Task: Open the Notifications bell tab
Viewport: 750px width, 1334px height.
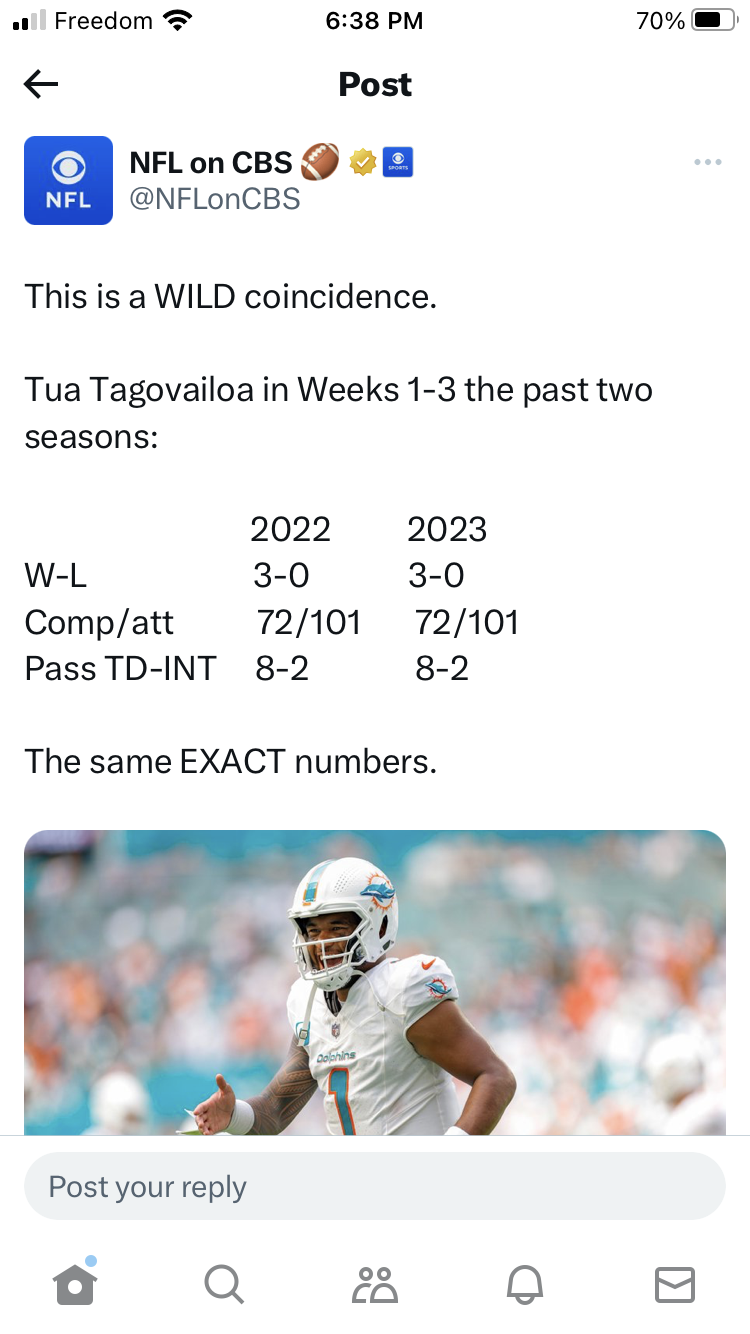Action: 526,1284
